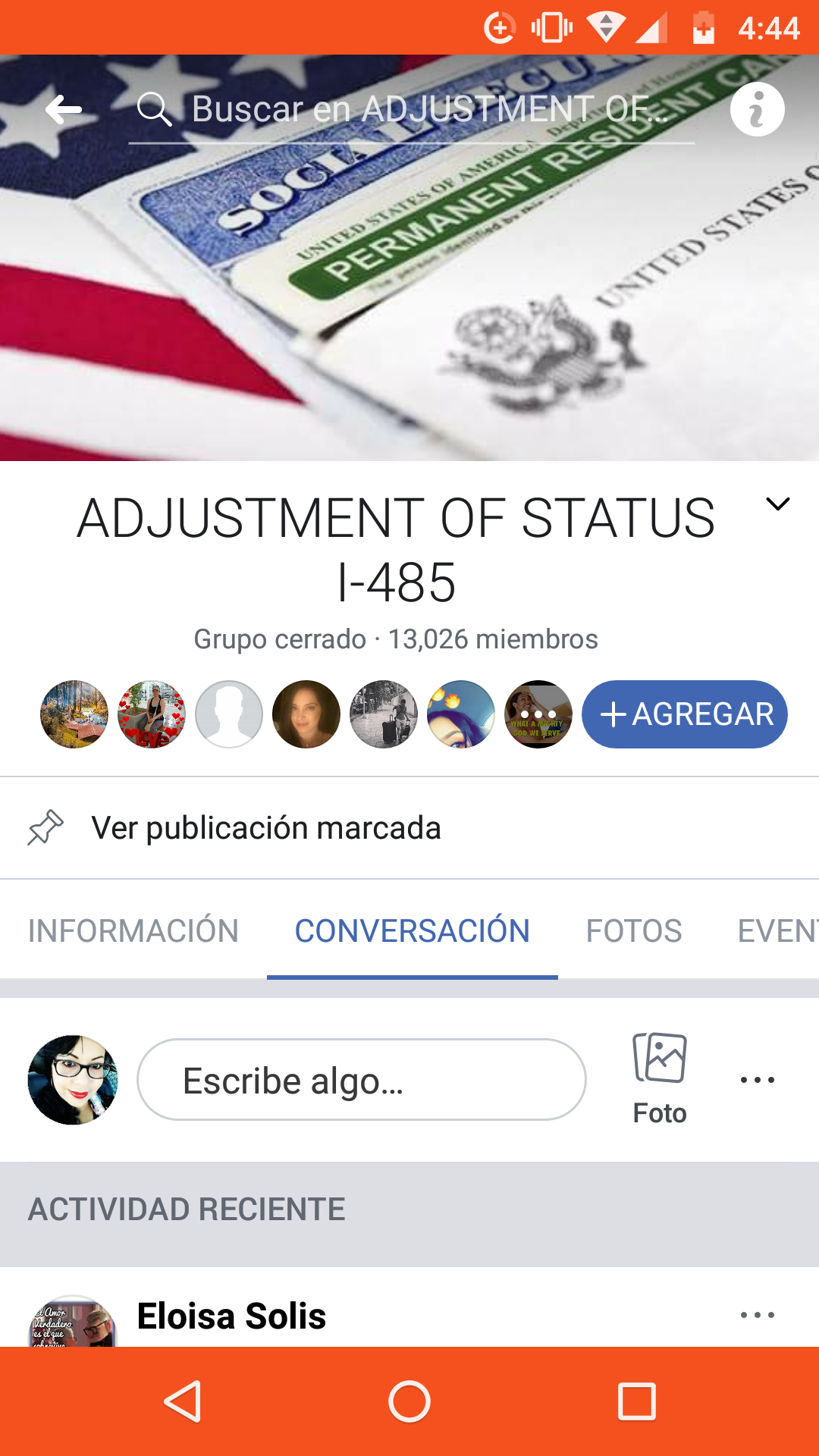Open options menu on Eloisa Solis post
Image resolution: width=819 pixels, height=1456 pixels.
(x=758, y=1315)
